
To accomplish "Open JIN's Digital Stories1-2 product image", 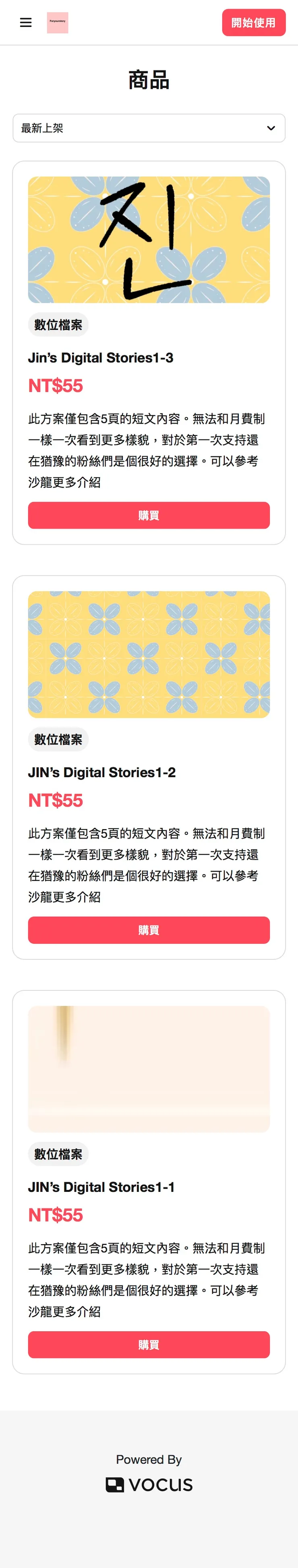I will tap(149, 654).
